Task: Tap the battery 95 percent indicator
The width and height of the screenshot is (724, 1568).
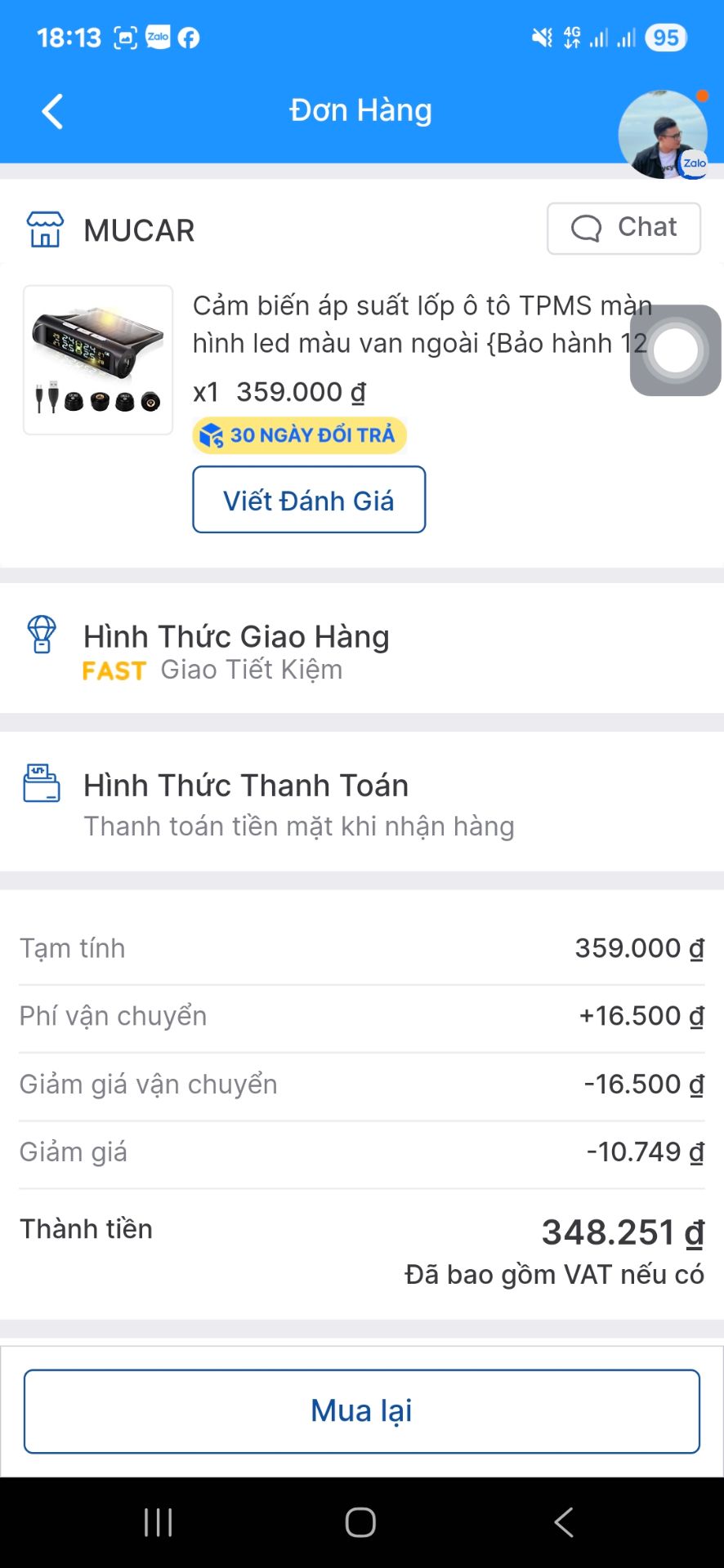Action: (x=664, y=37)
